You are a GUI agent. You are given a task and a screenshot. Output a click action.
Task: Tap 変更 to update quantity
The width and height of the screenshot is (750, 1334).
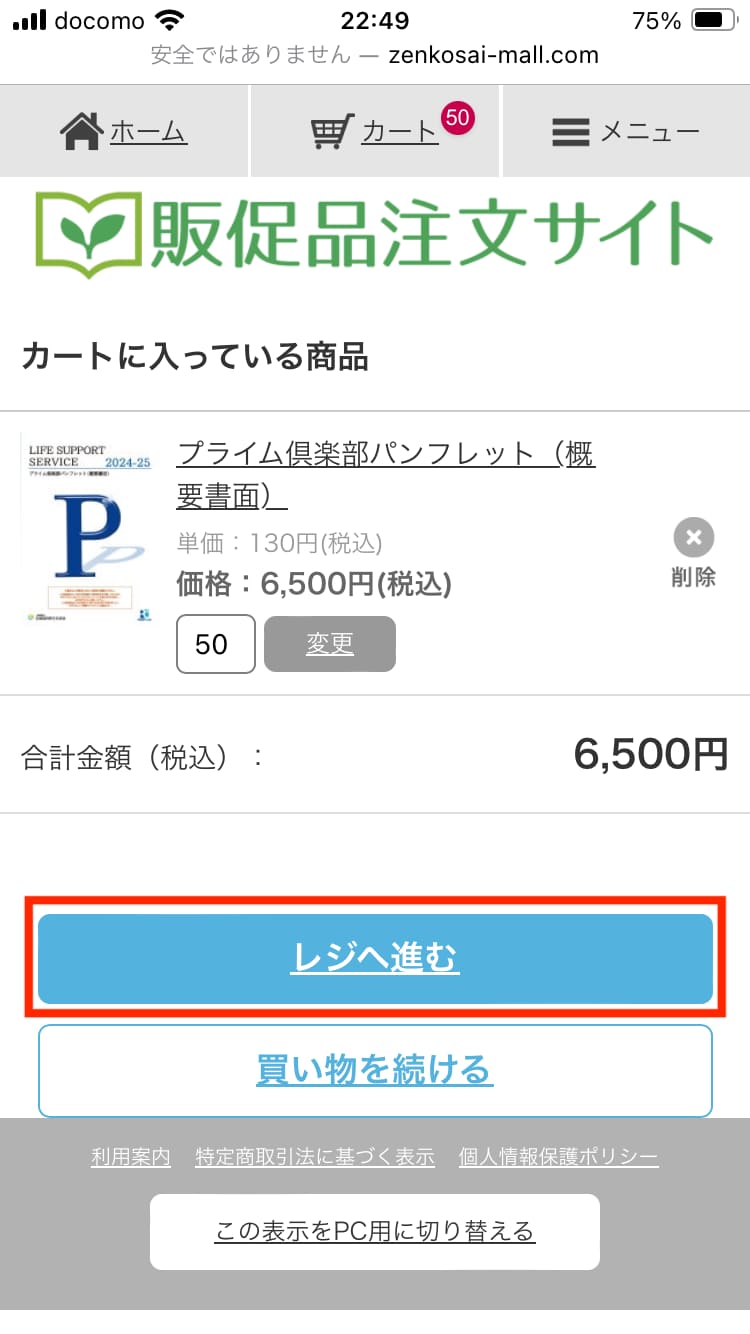pyautogui.click(x=330, y=644)
